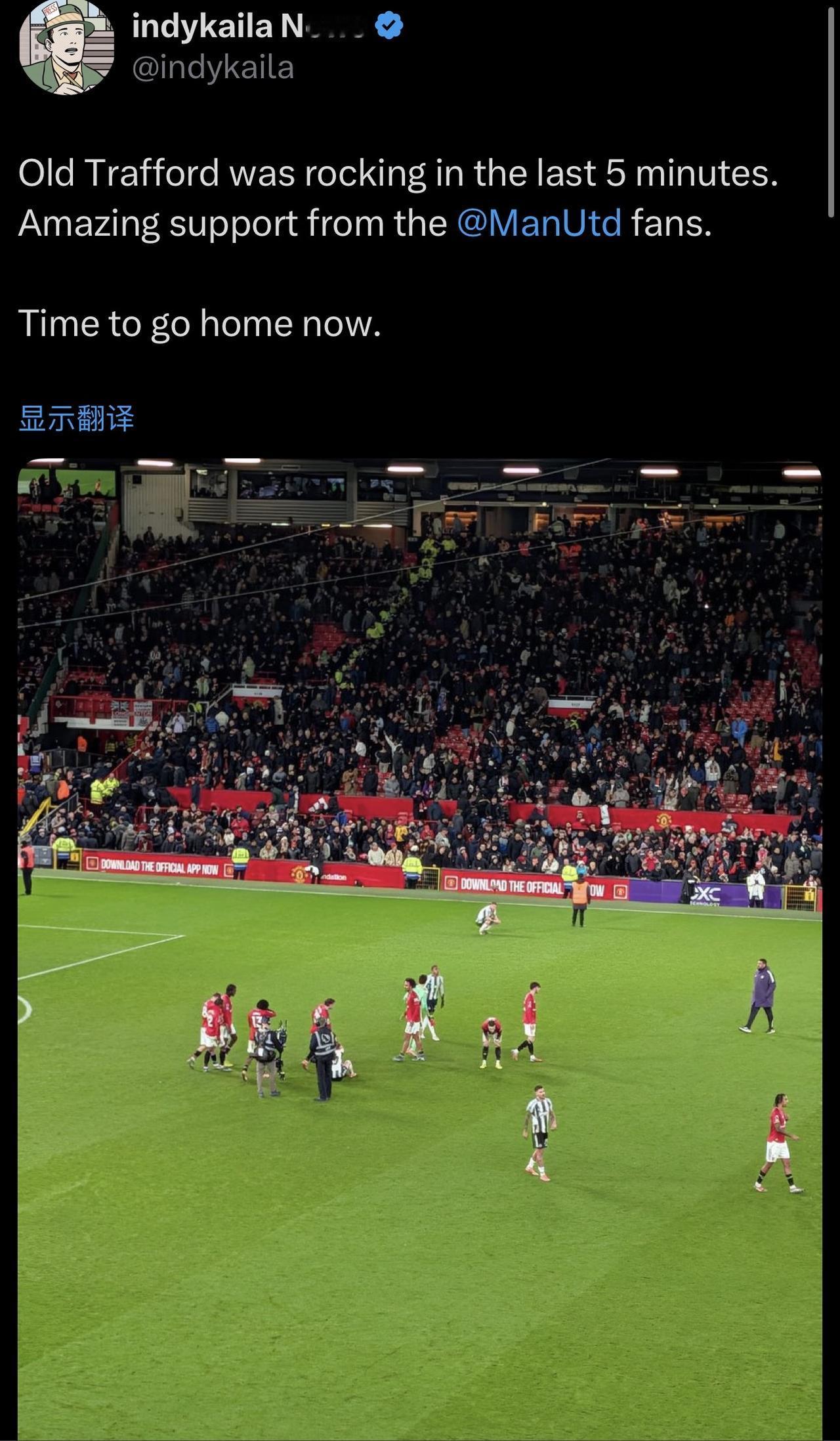840x1441 pixels.
Task: Tap 显示翻译 to show translation
Action: [x=77, y=418]
